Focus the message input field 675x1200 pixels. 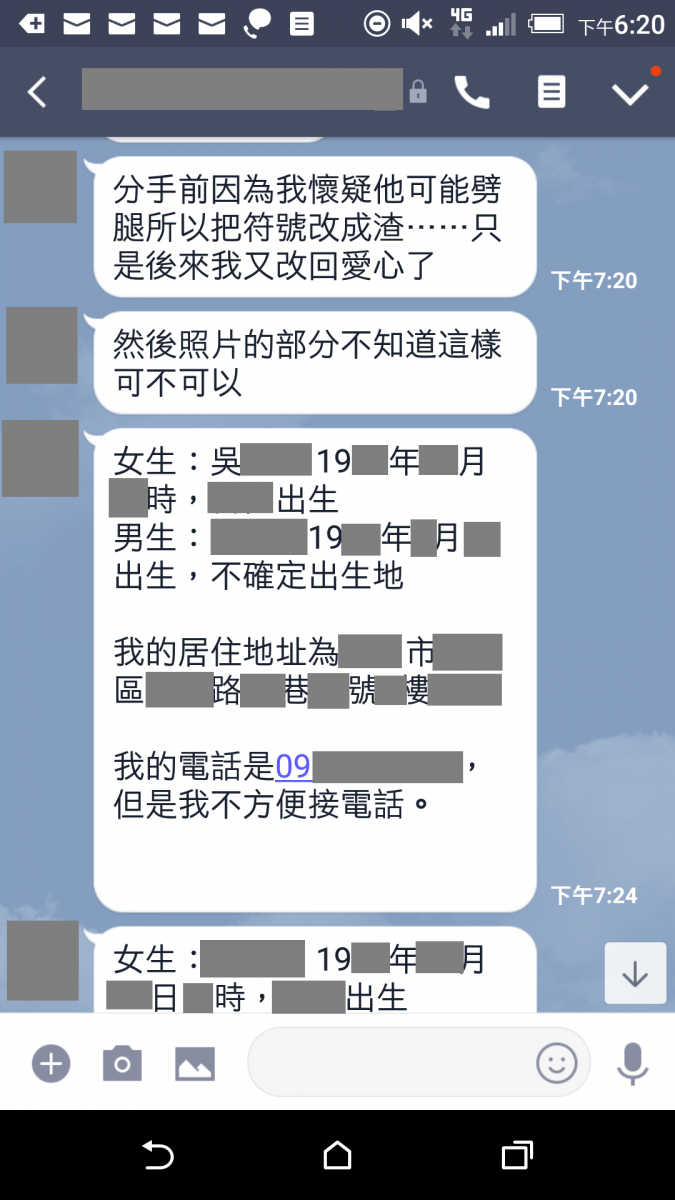click(x=390, y=1063)
